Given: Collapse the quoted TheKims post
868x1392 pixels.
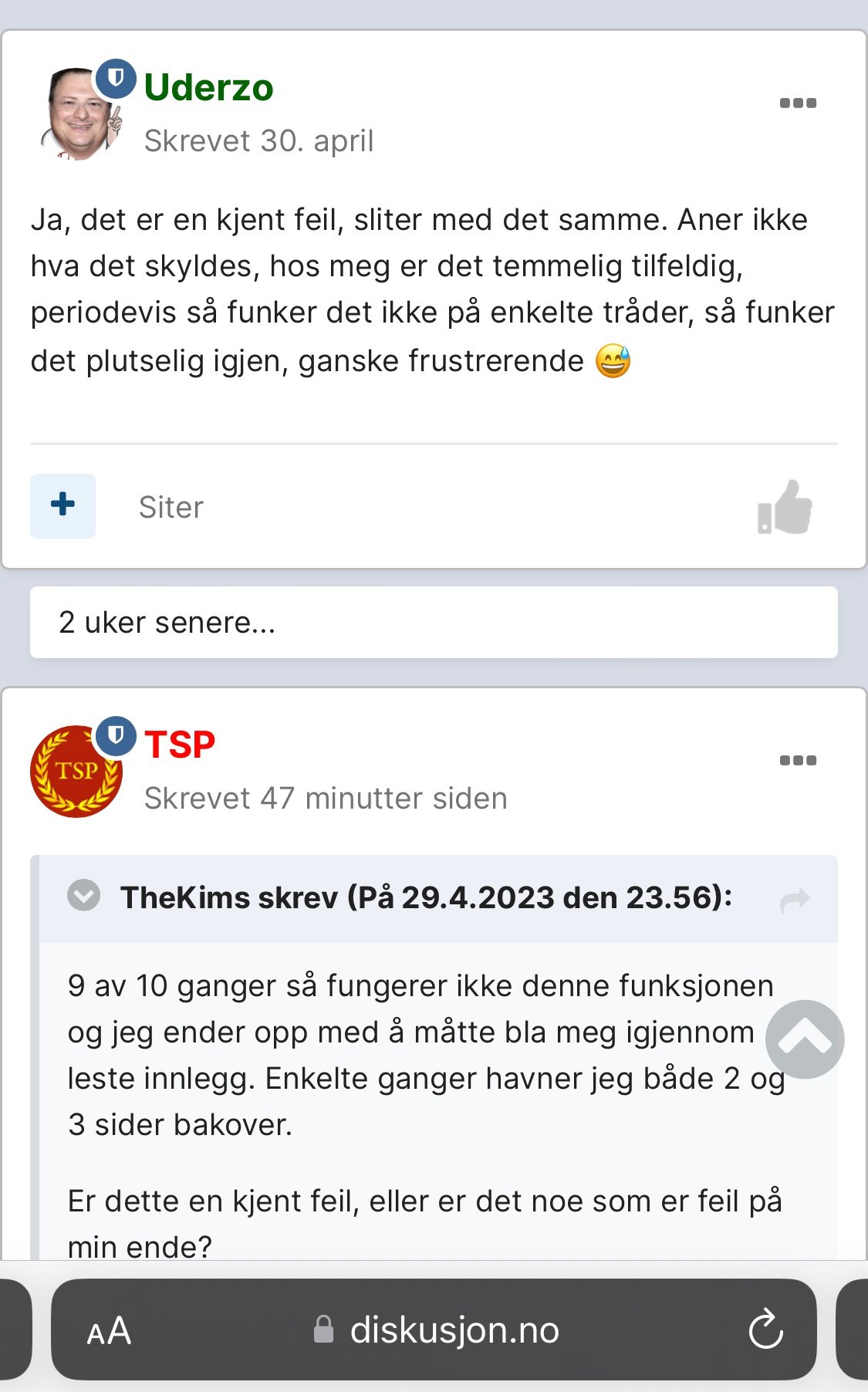Looking at the screenshot, I should click(x=83, y=896).
